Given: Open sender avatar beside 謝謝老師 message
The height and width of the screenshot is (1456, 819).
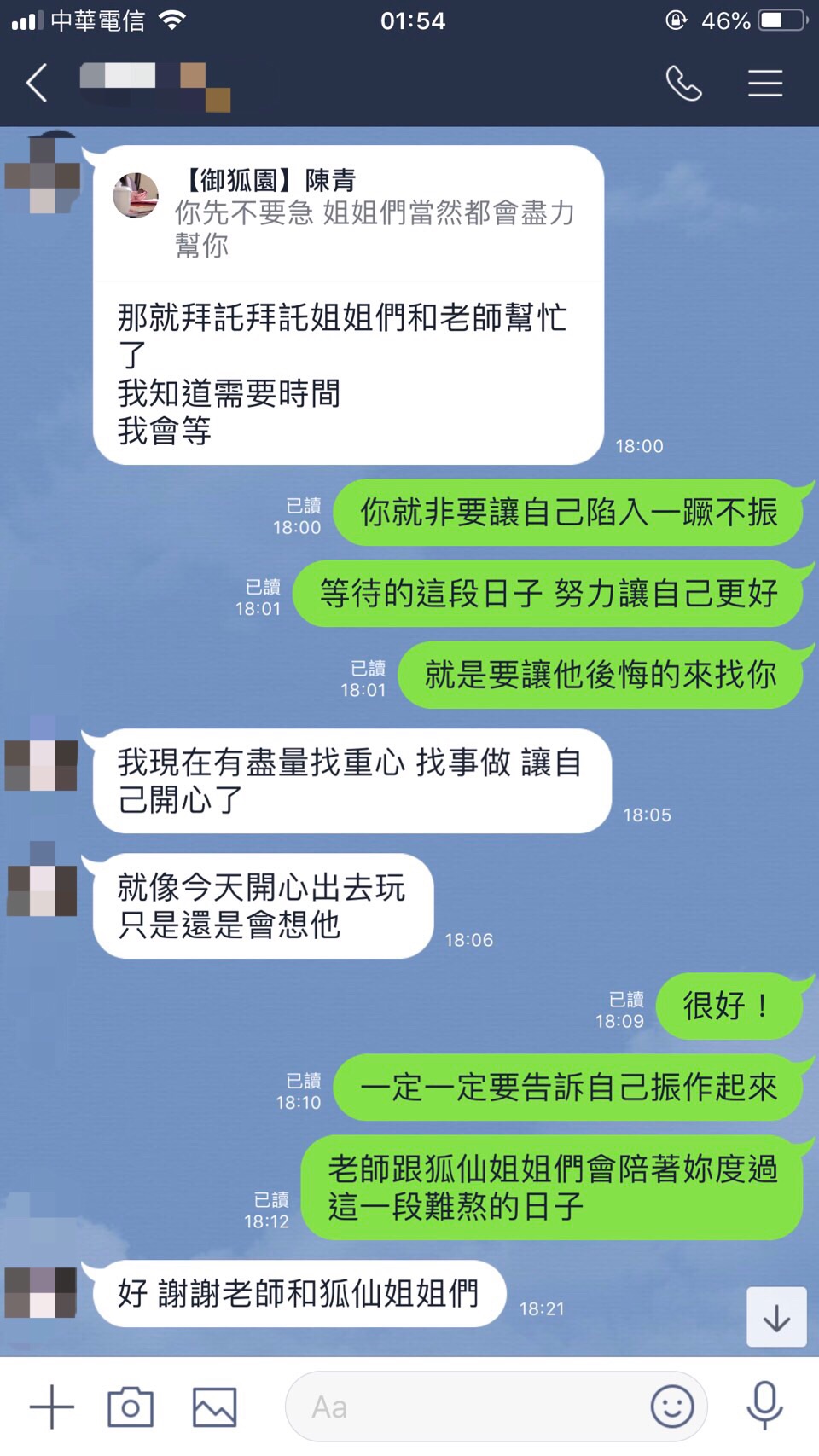Looking at the screenshot, I should 41,1292.
